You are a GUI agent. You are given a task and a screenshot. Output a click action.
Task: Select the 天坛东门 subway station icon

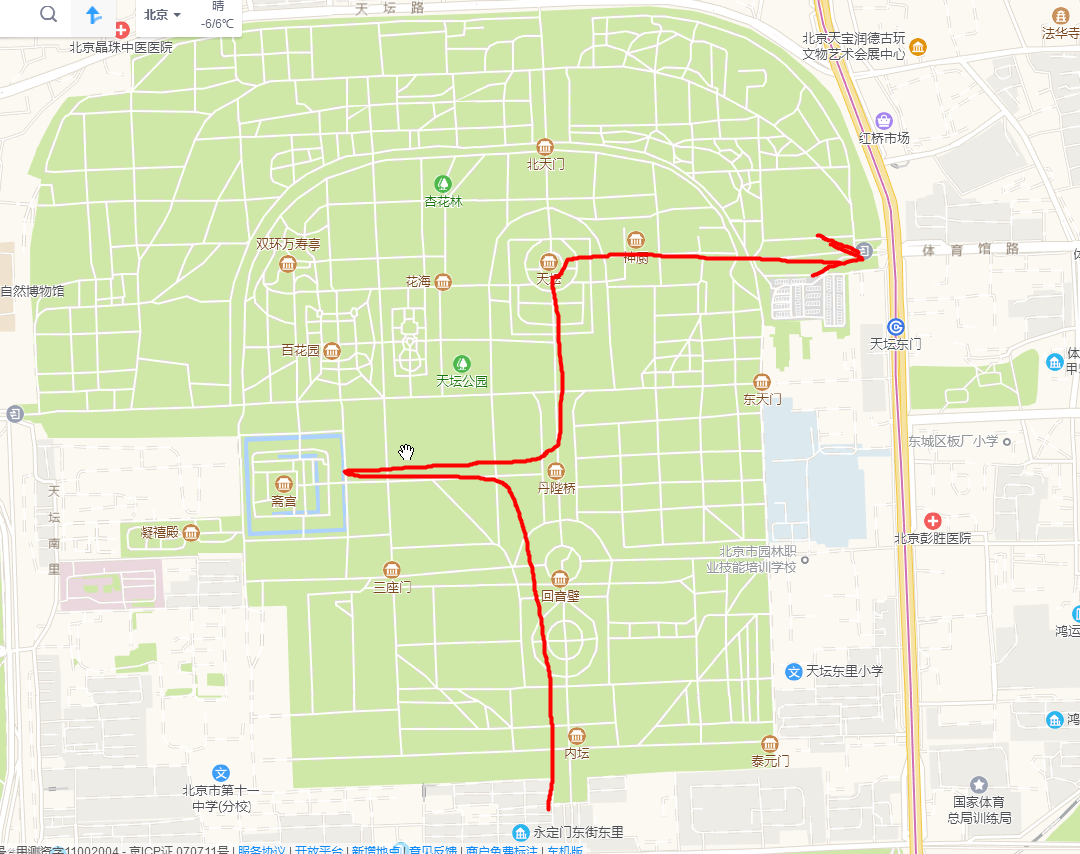click(895, 326)
